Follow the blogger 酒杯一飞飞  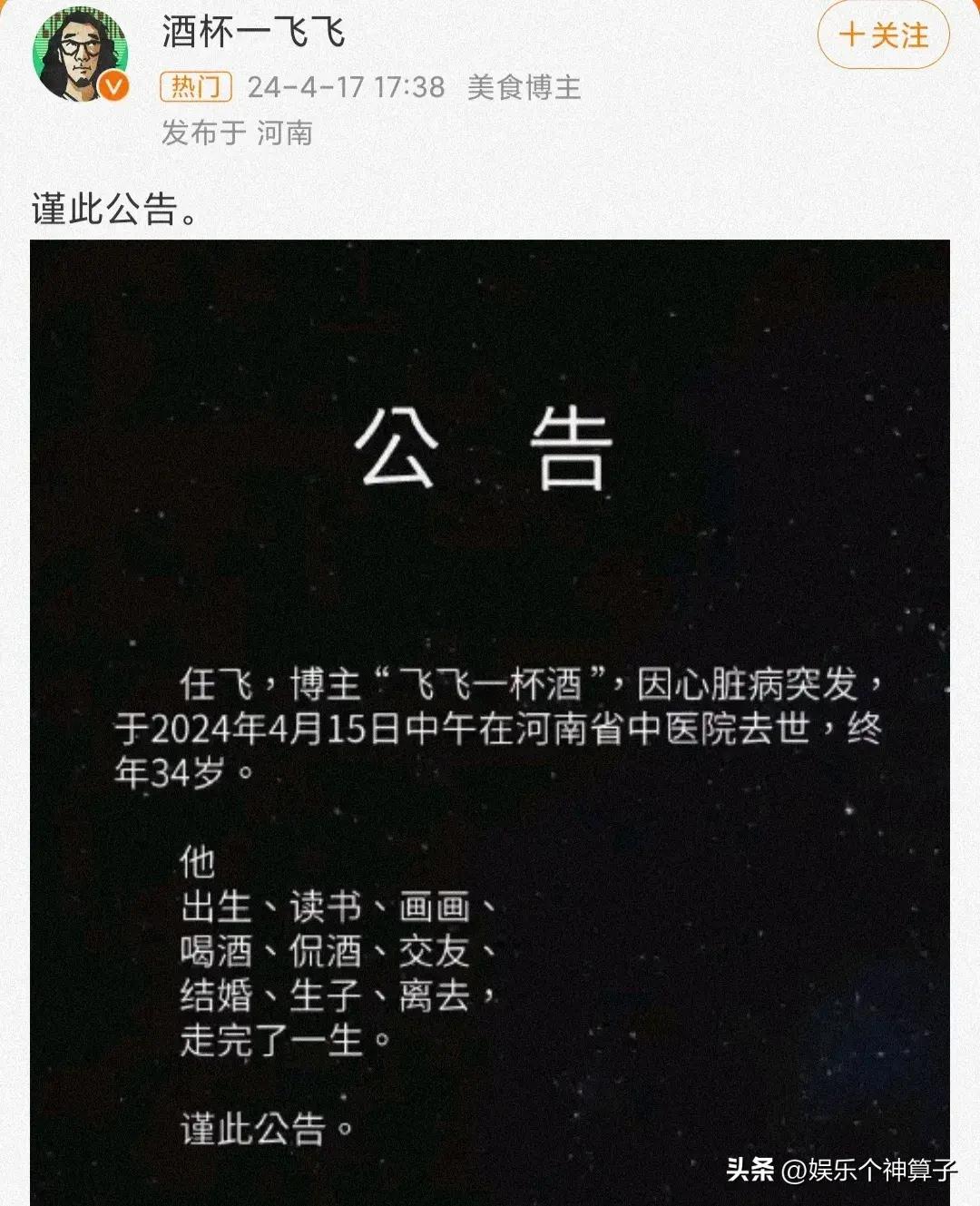tap(883, 36)
